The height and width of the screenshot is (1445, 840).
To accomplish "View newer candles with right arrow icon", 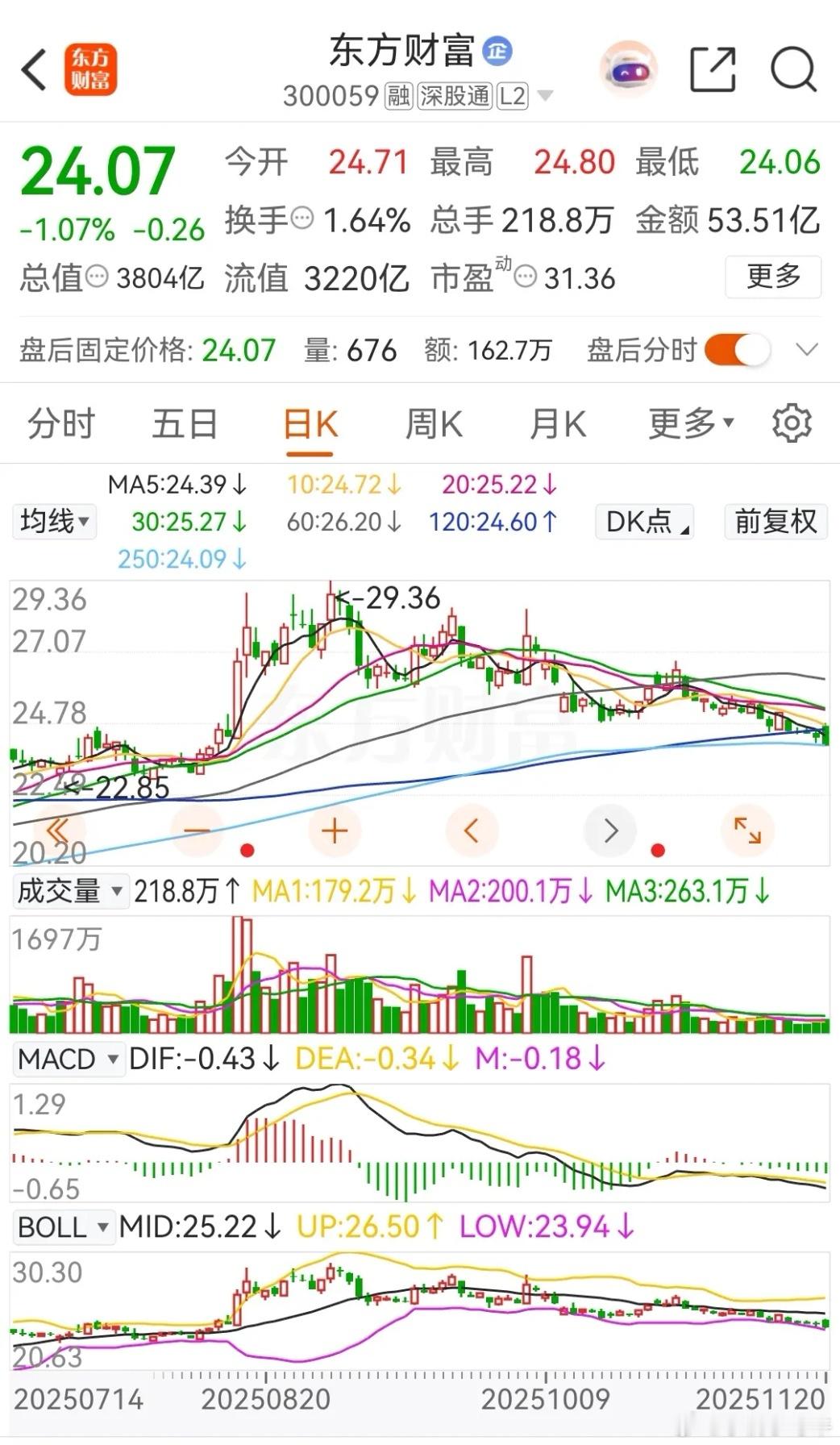I will point(610,831).
